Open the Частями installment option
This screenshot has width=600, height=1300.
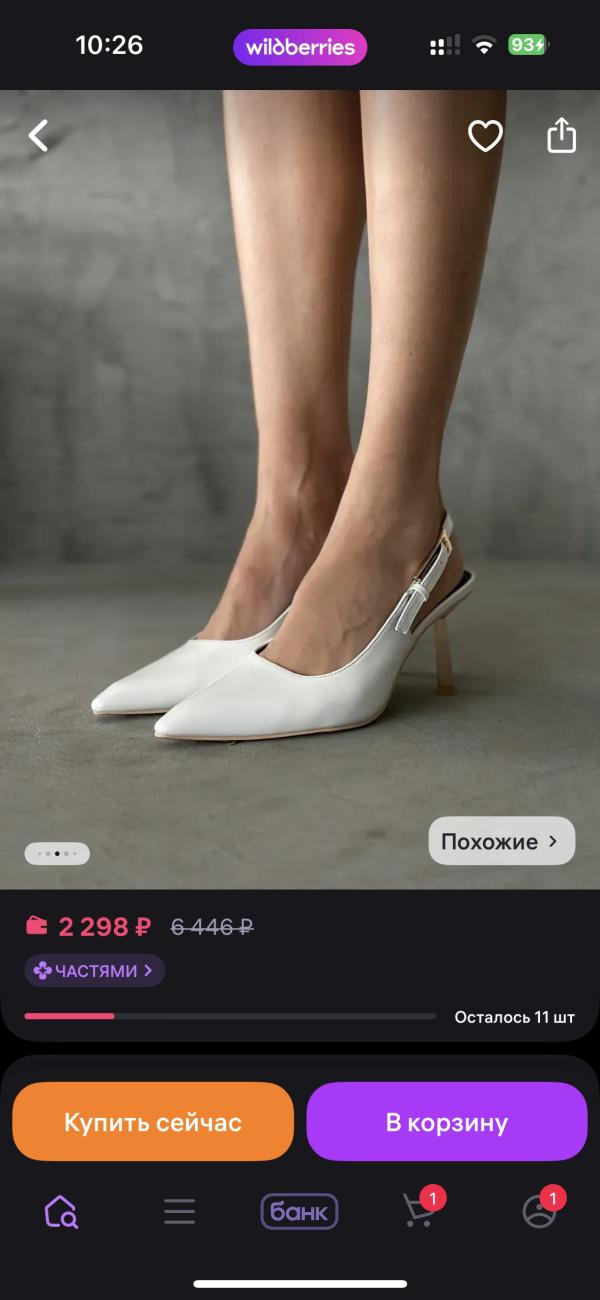(x=95, y=970)
